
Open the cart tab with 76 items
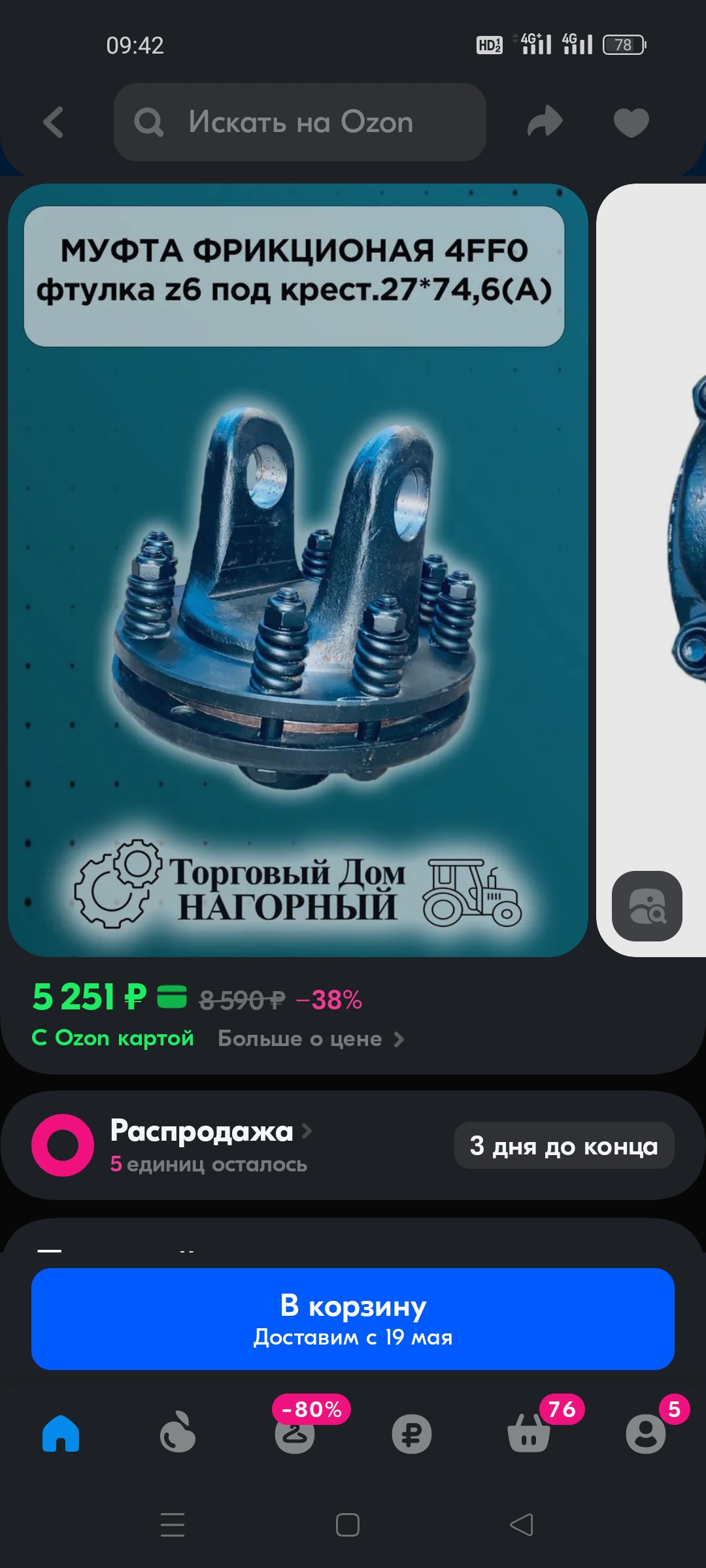[529, 1433]
